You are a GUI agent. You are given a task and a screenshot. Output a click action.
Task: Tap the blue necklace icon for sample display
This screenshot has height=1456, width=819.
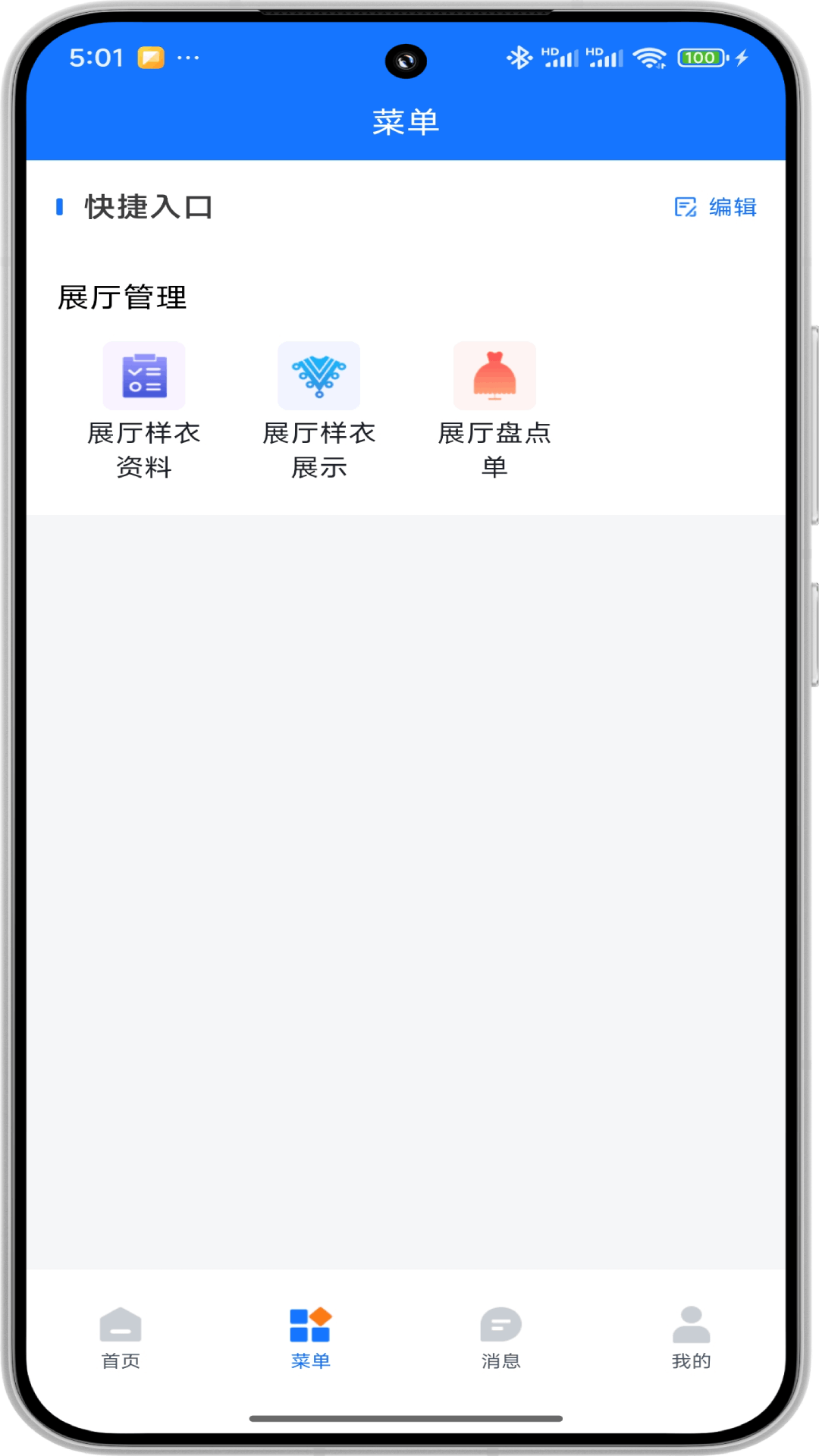319,376
